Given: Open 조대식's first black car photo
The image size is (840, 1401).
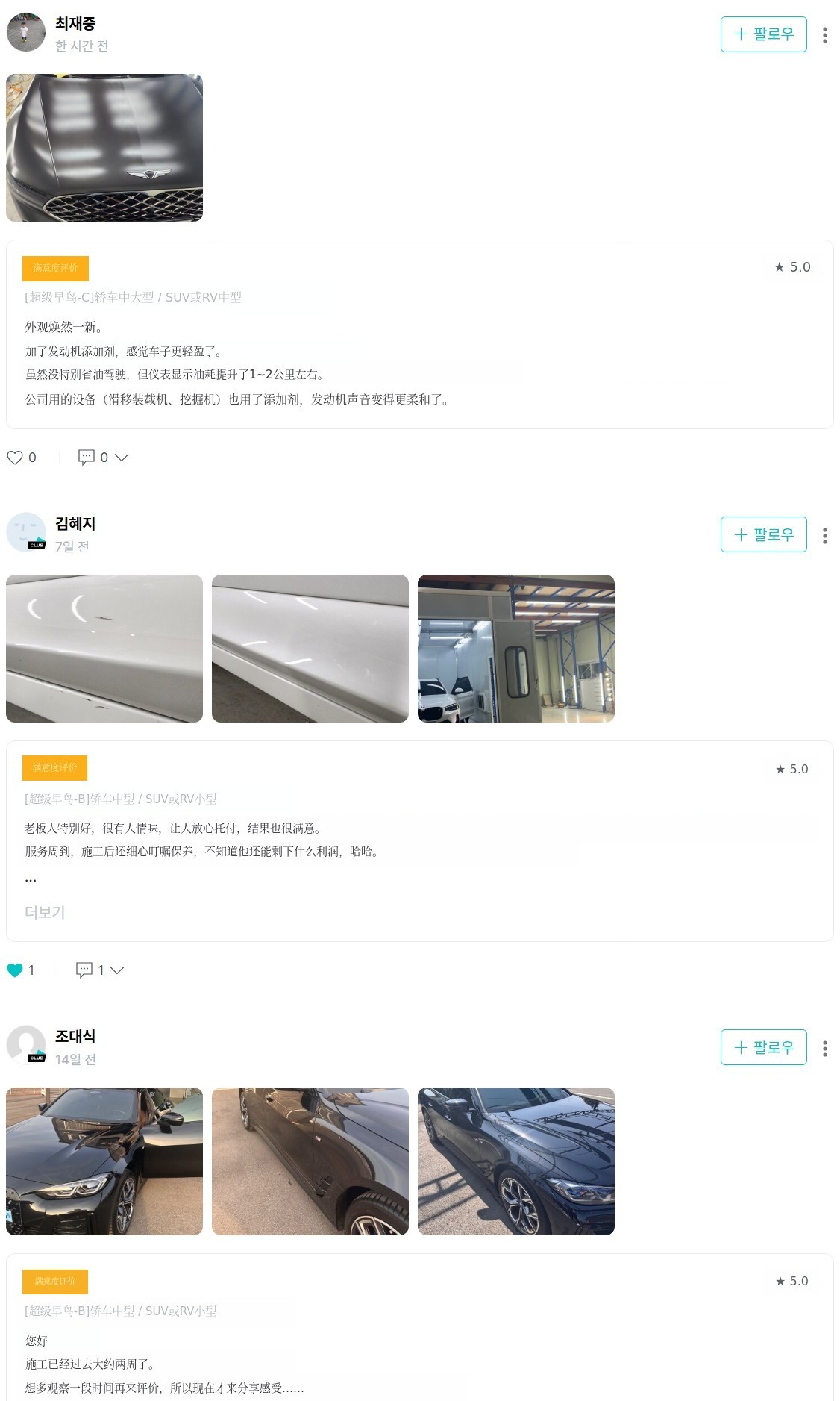Looking at the screenshot, I should 104,1161.
